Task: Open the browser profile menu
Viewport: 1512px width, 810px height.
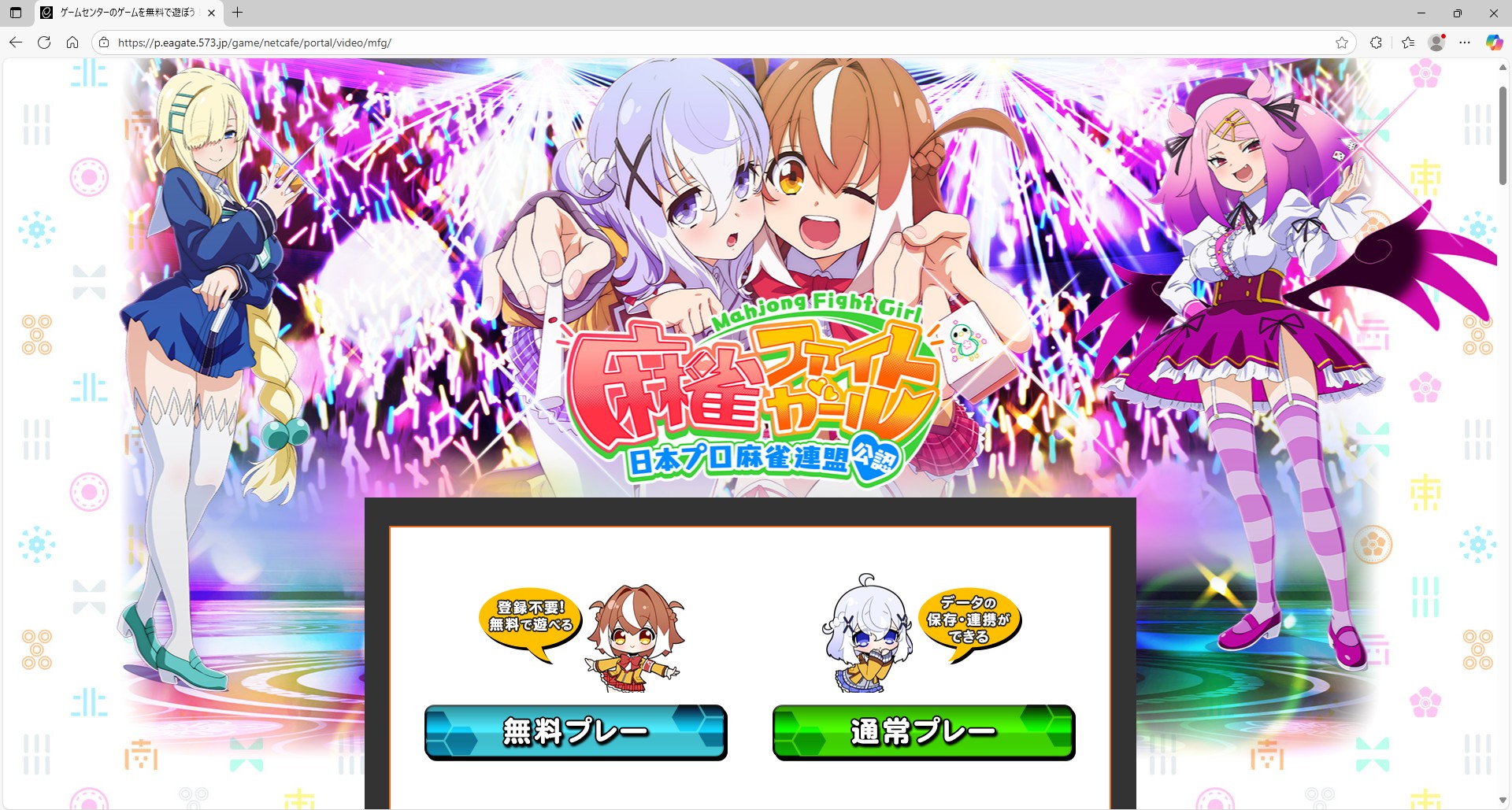Action: (1436, 43)
